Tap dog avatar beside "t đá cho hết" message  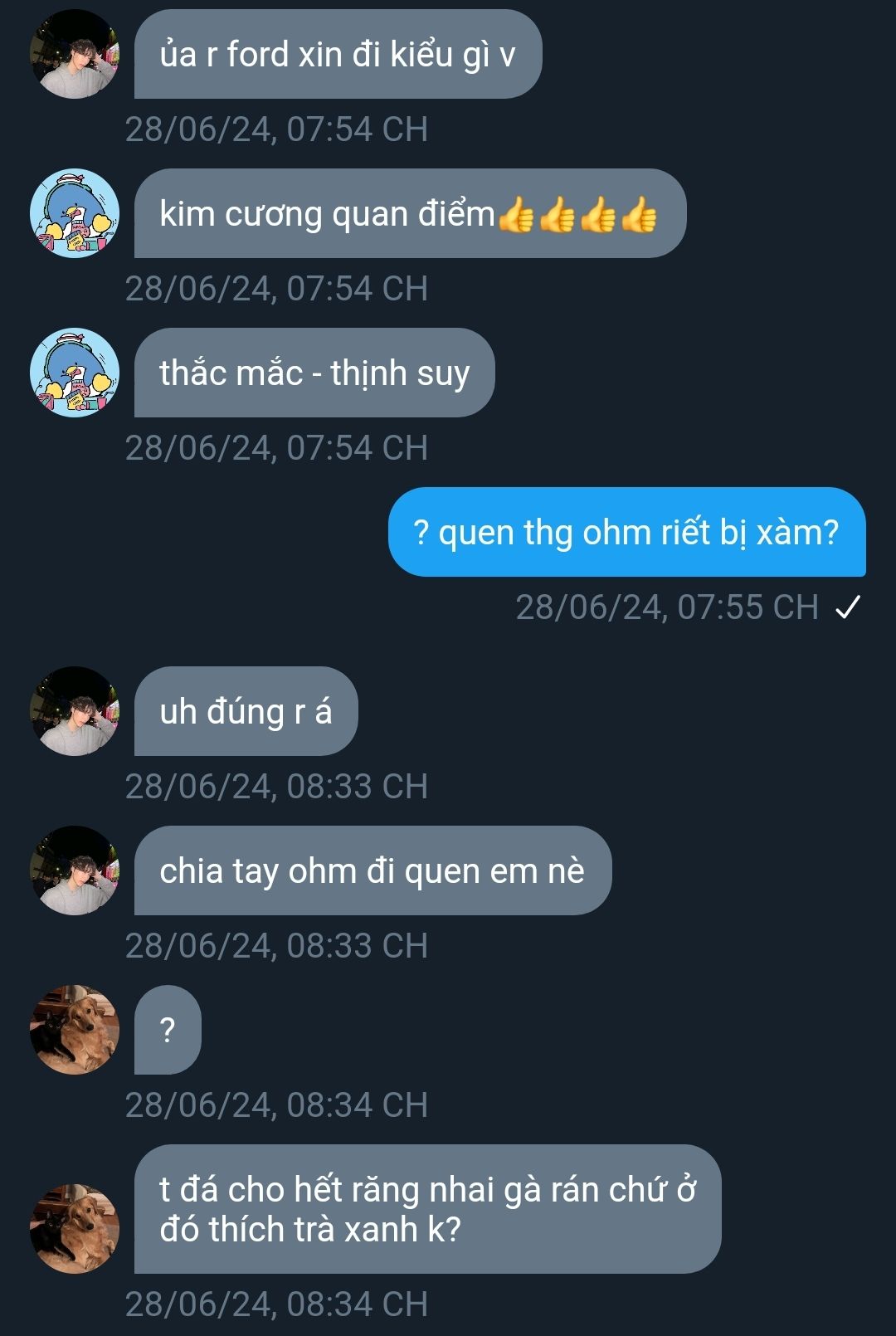(x=75, y=1229)
